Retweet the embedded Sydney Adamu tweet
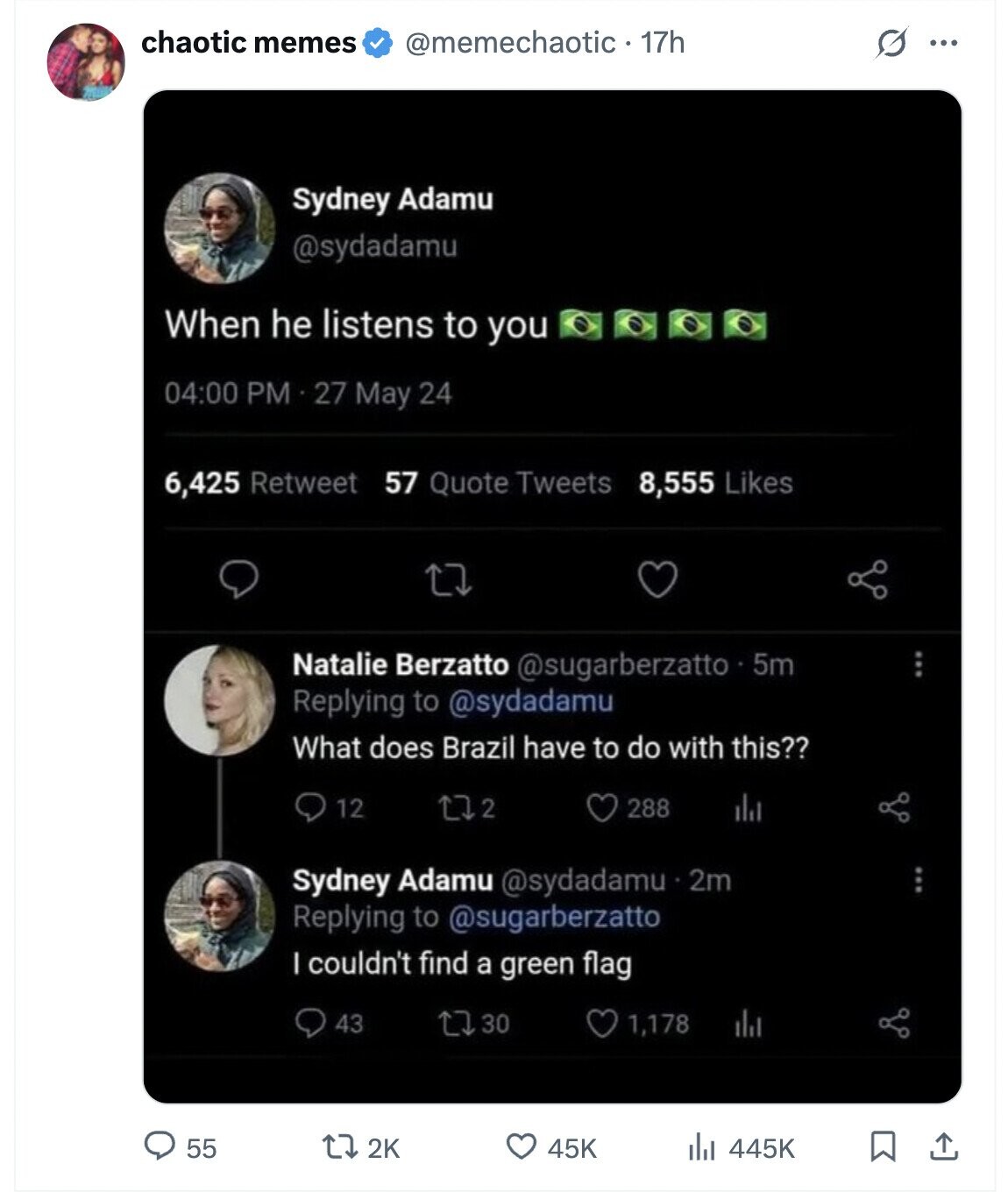1008x1192 pixels. [x=447, y=578]
